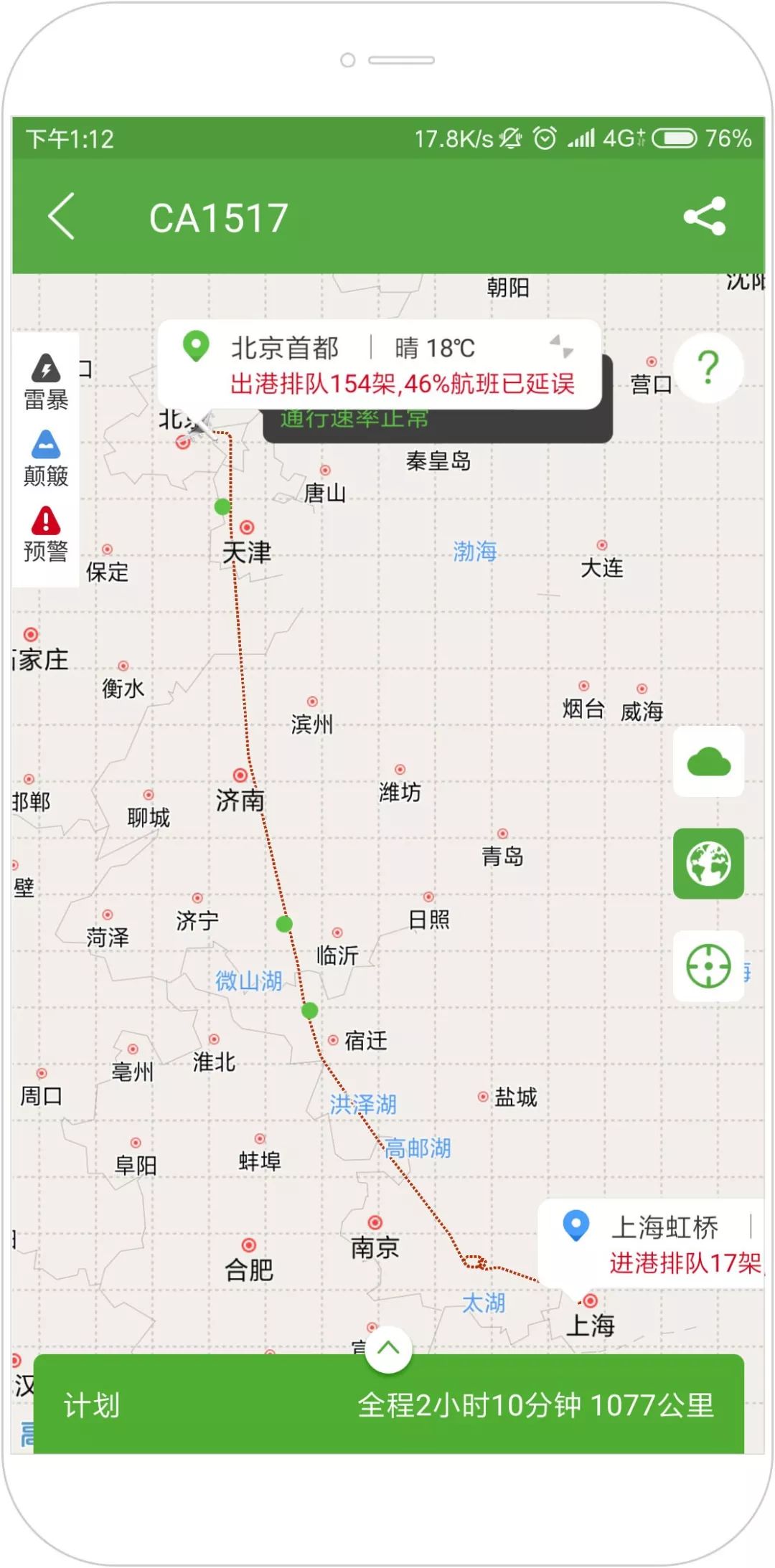Toggle the 雷暴 thunderstorm layer
The width and height of the screenshot is (775, 1568).
(x=46, y=382)
